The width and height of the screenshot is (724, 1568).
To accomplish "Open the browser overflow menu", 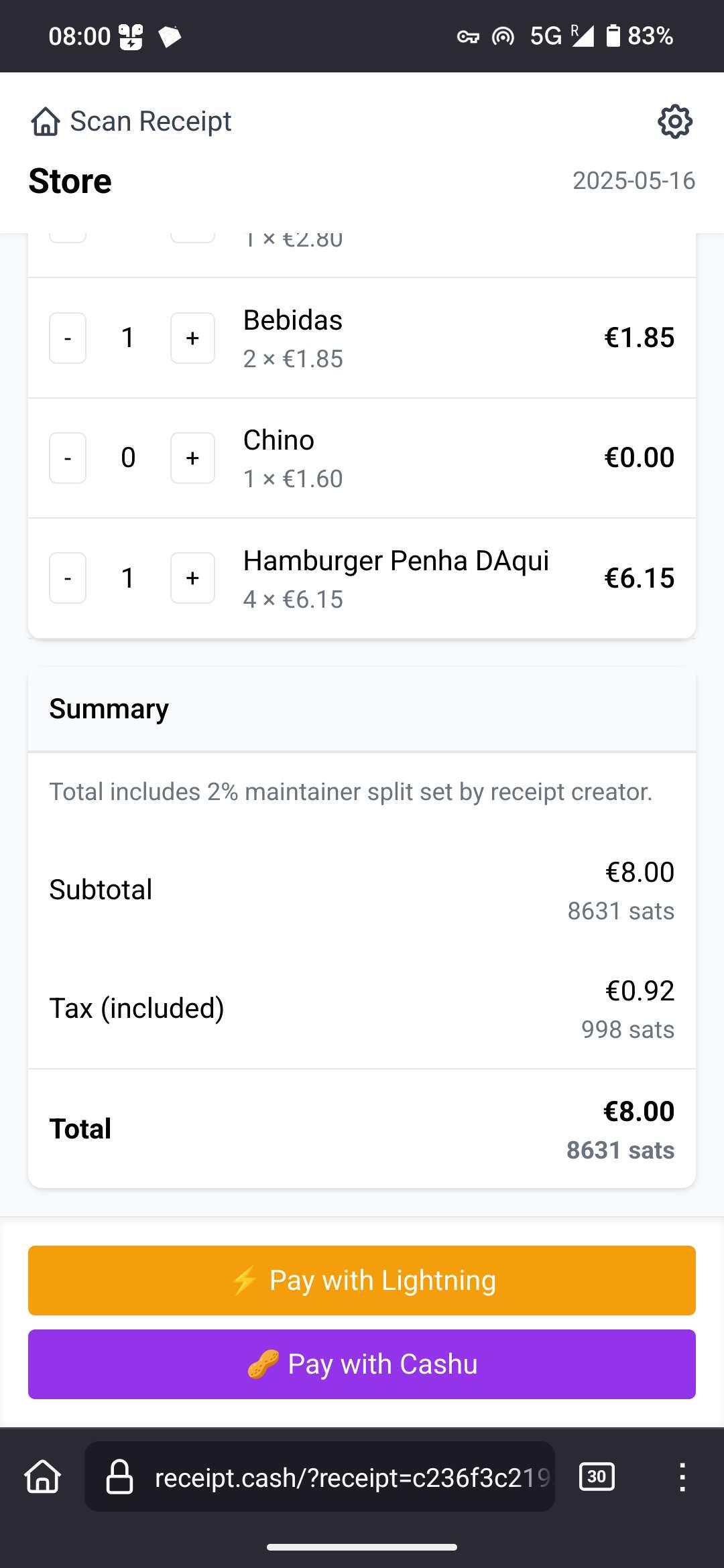I will coord(682,1477).
